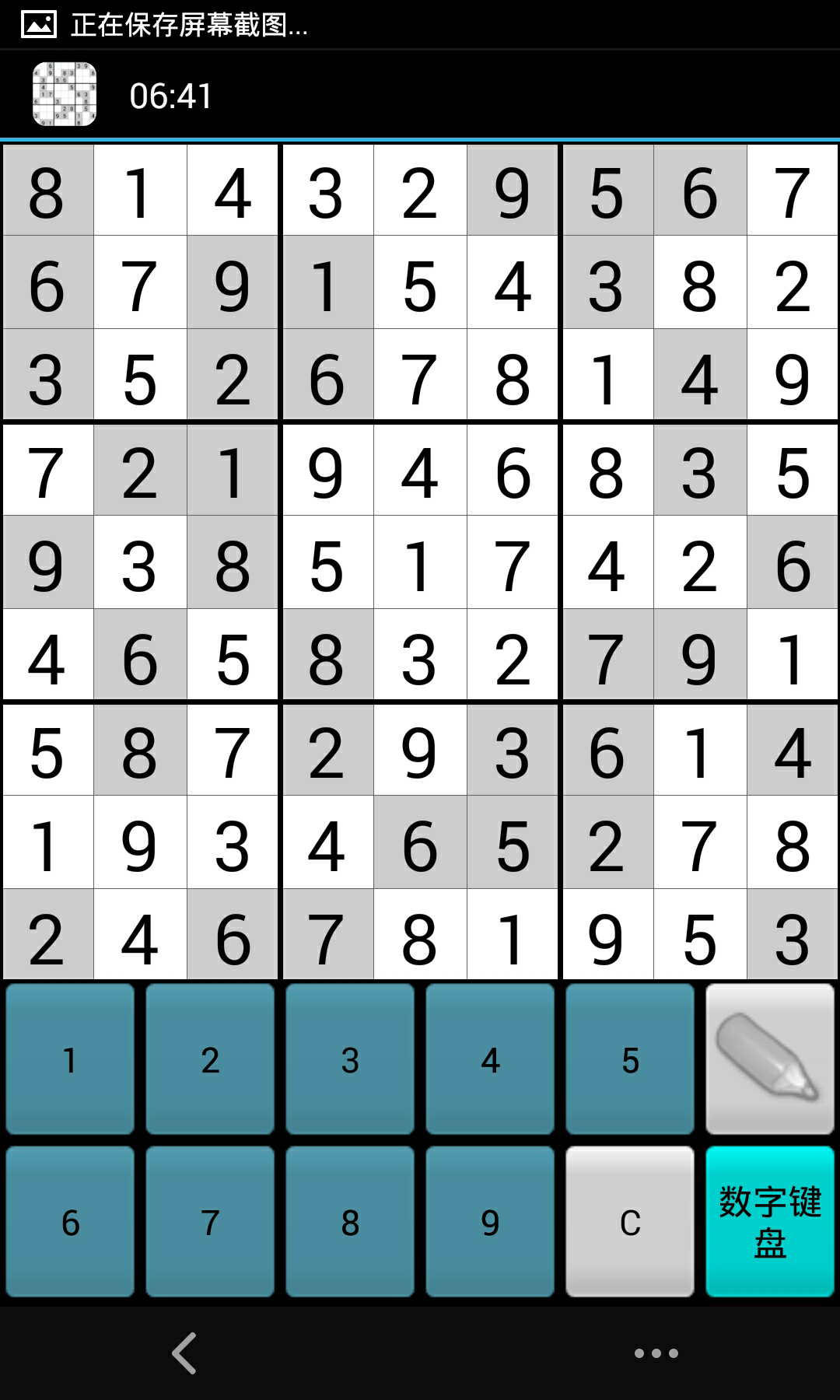Enter number 6 using the keypad
This screenshot has height=1400, width=840.
pos(70,1221)
